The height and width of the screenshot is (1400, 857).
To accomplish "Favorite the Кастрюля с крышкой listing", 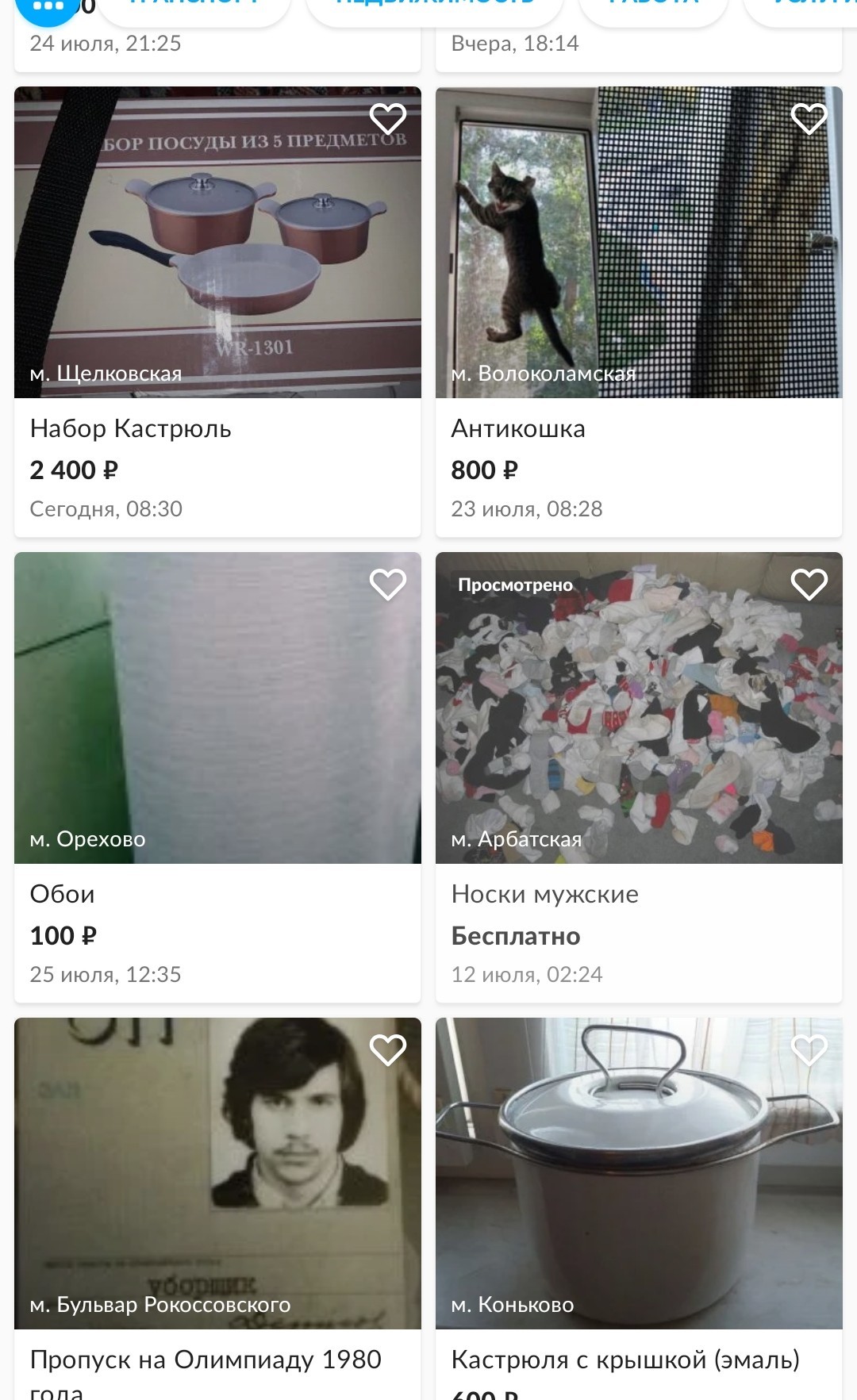I will point(809,1050).
